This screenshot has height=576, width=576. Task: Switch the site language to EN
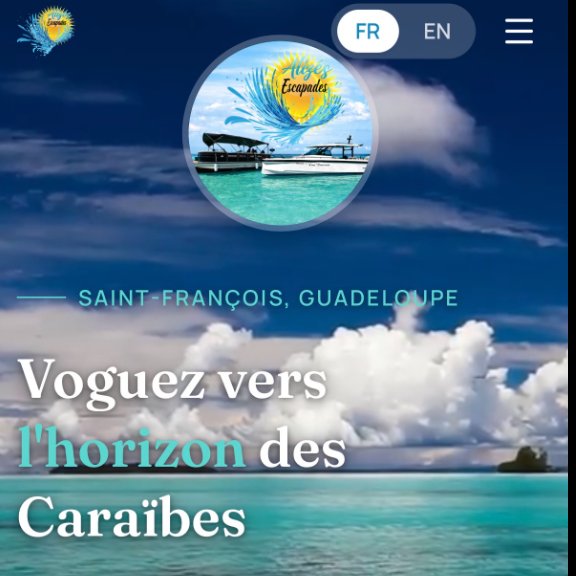(x=437, y=31)
